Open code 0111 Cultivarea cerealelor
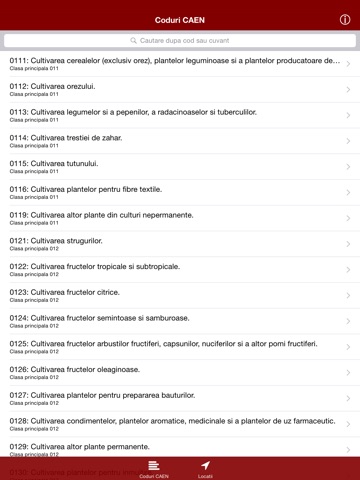This screenshot has height=480, width=360. (x=180, y=64)
